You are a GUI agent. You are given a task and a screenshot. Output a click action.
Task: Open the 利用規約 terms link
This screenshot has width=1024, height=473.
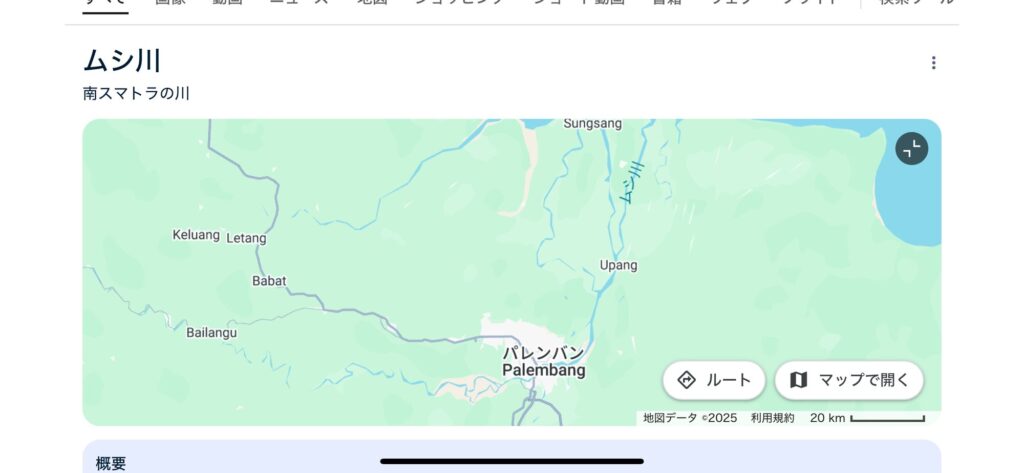pos(772,418)
